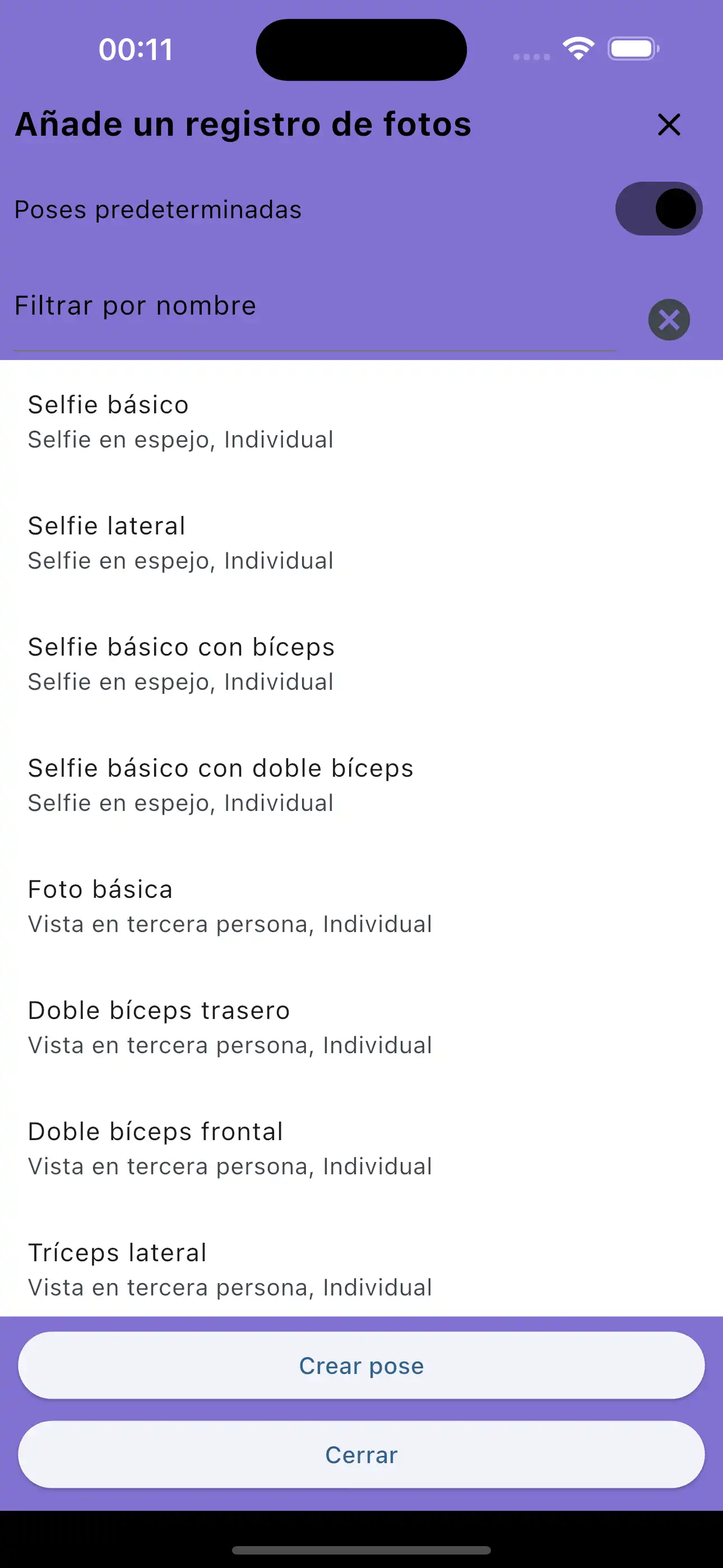Close the photo record dialog
Image resolution: width=723 pixels, height=1568 pixels.
[x=668, y=125]
